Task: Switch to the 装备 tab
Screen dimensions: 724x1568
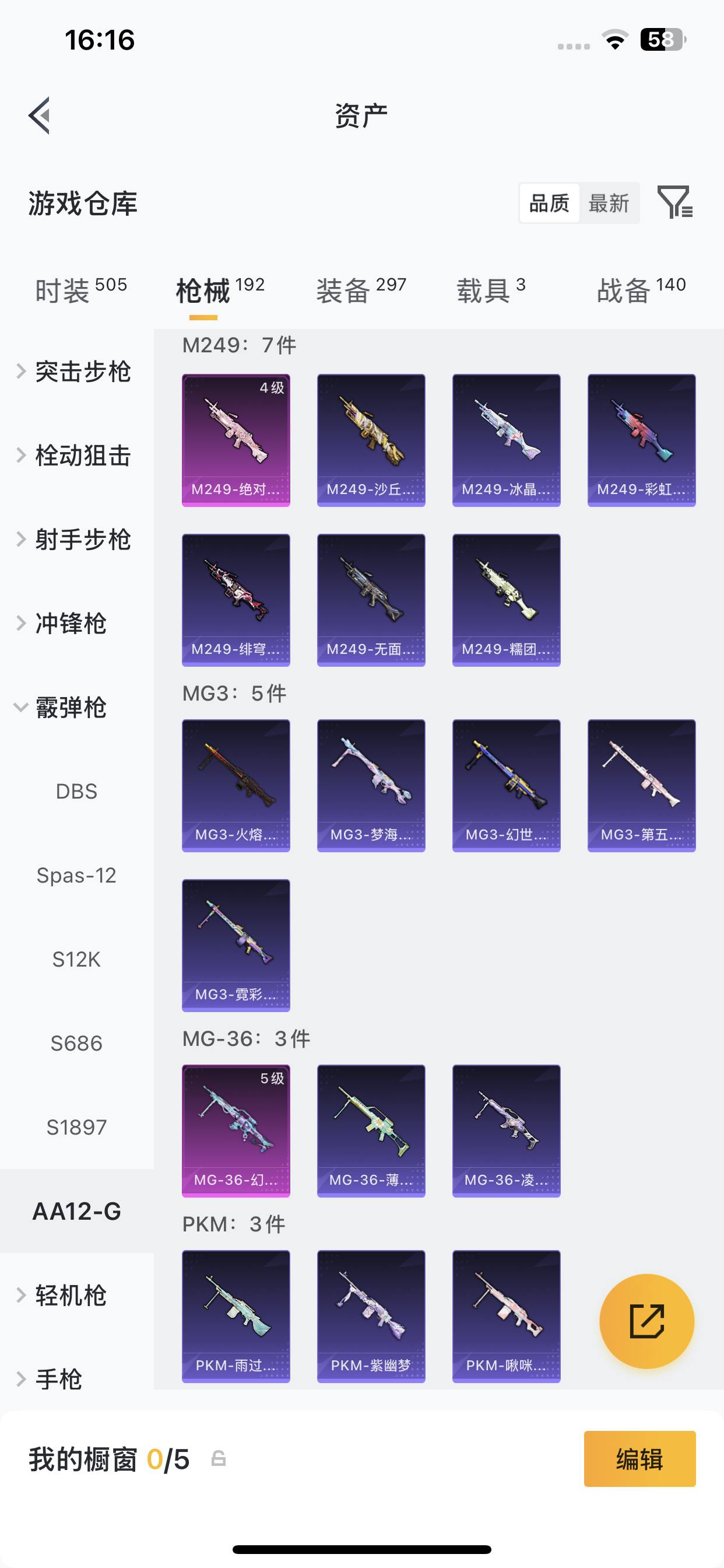Action: [x=361, y=290]
